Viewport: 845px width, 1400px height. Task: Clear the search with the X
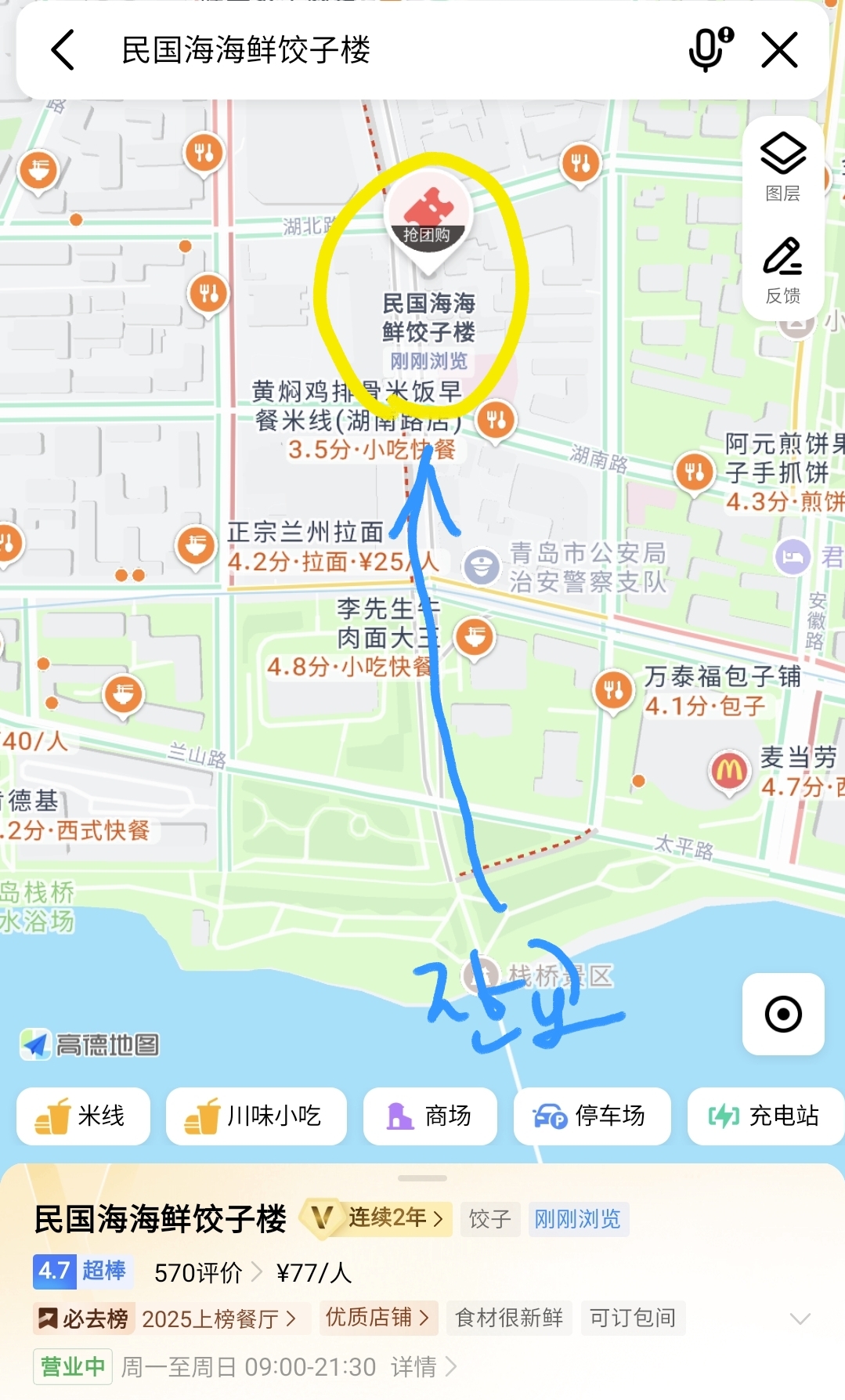tap(779, 50)
